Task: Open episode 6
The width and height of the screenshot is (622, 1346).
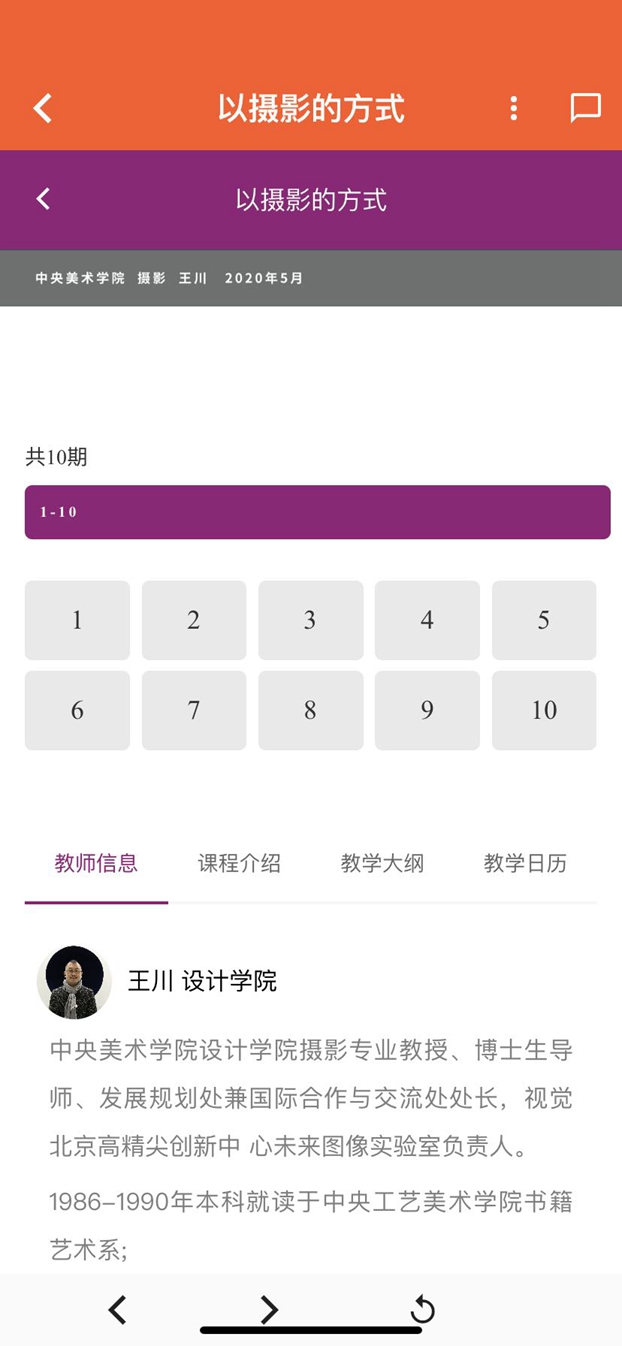Action: [x=77, y=710]
